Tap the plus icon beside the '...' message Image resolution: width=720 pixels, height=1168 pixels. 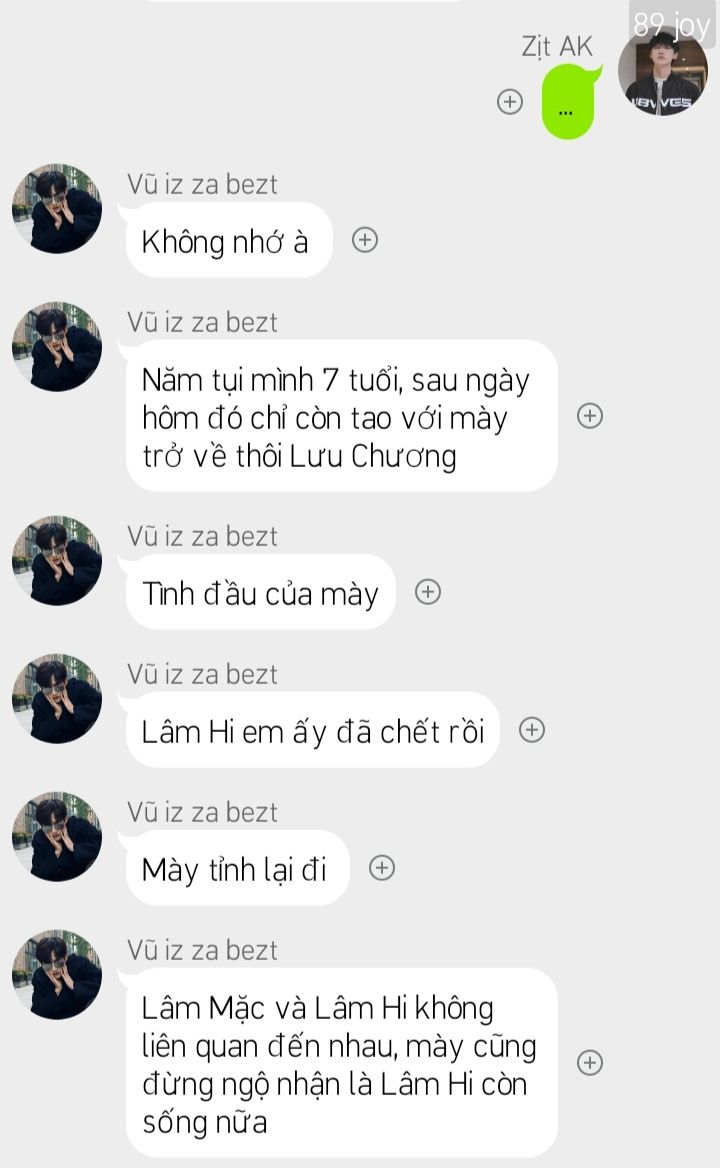(x=510, y=101)
